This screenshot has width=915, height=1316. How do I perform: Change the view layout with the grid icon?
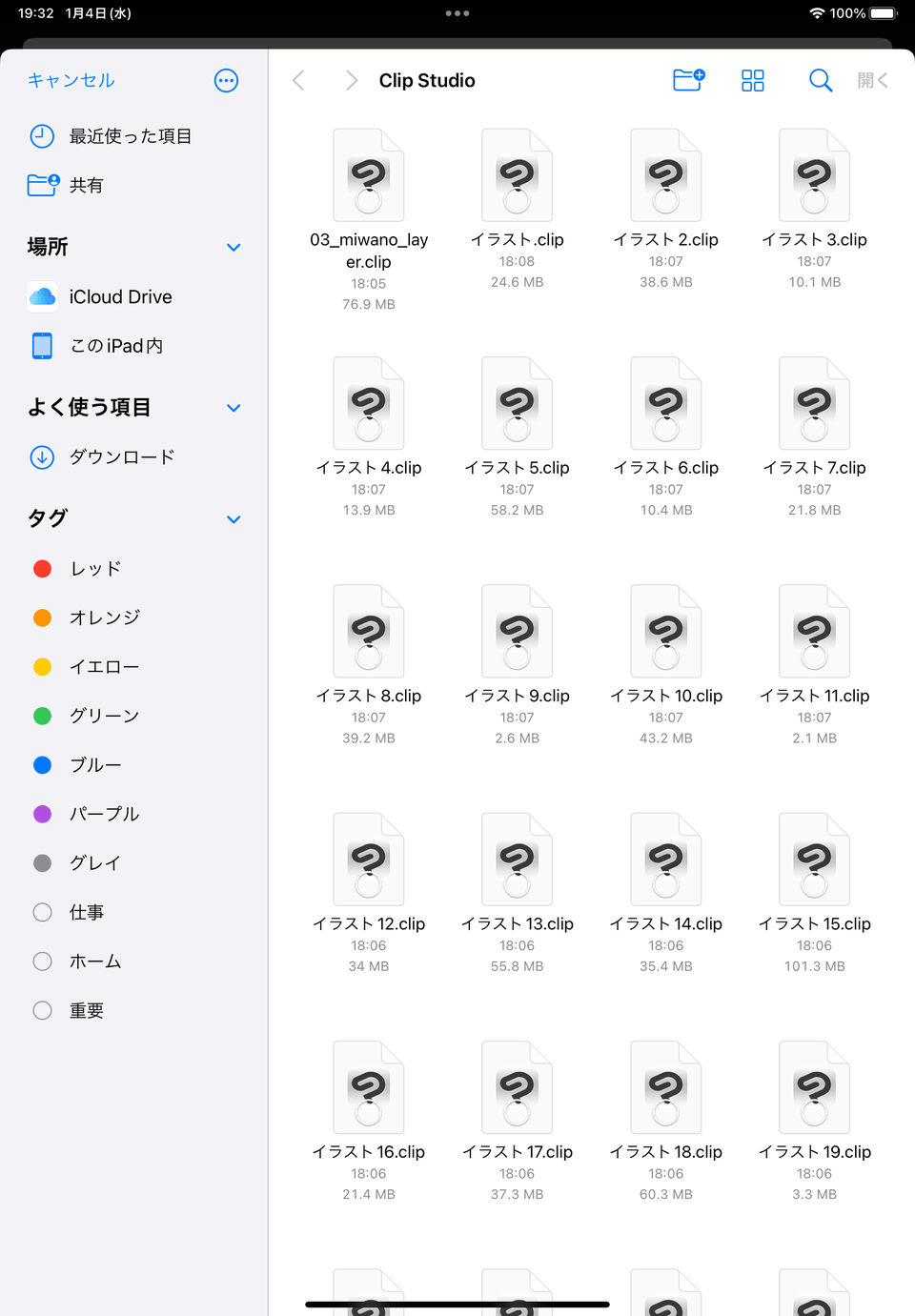pos(753,80)
